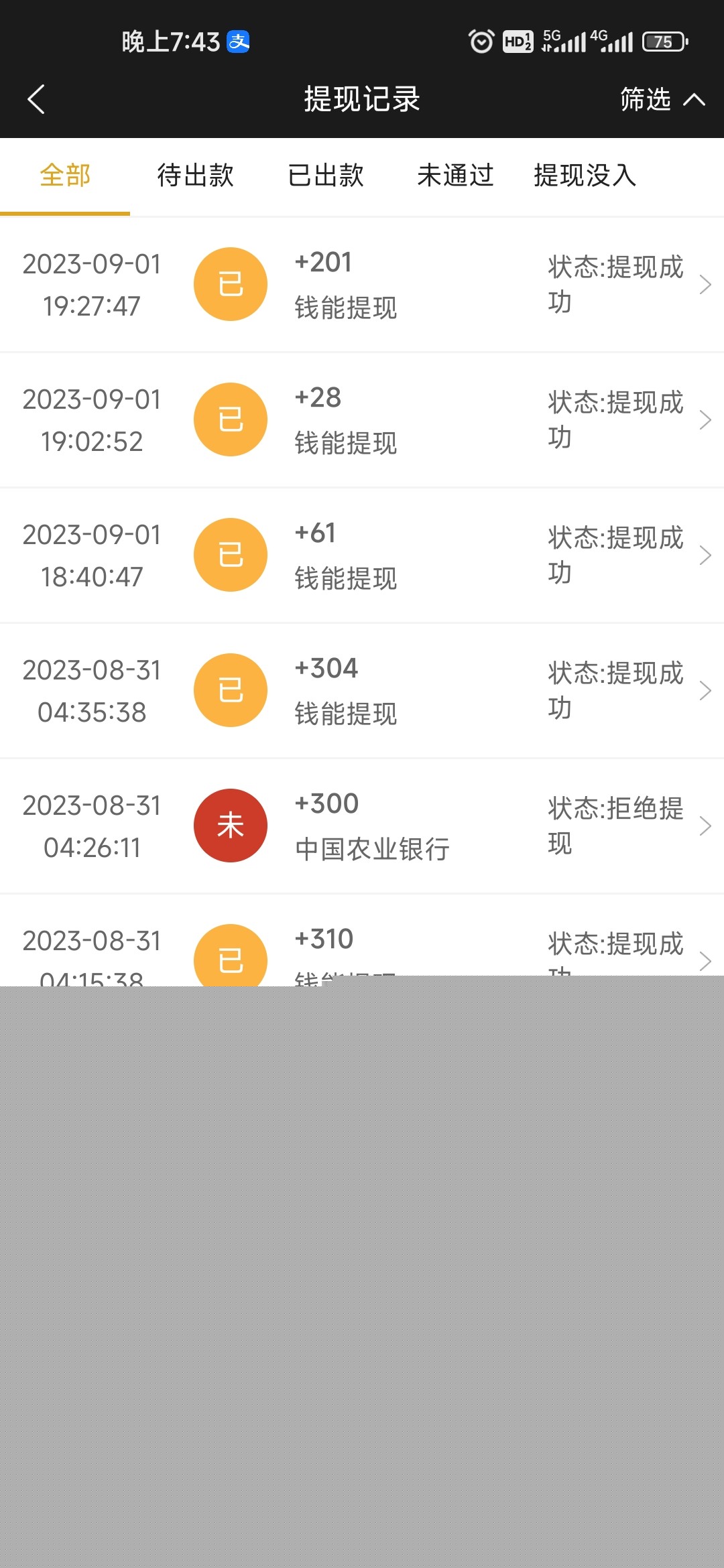Select the 全部 tab
The width and height of the screenshot is (724, 1568).
pos(65,176)
